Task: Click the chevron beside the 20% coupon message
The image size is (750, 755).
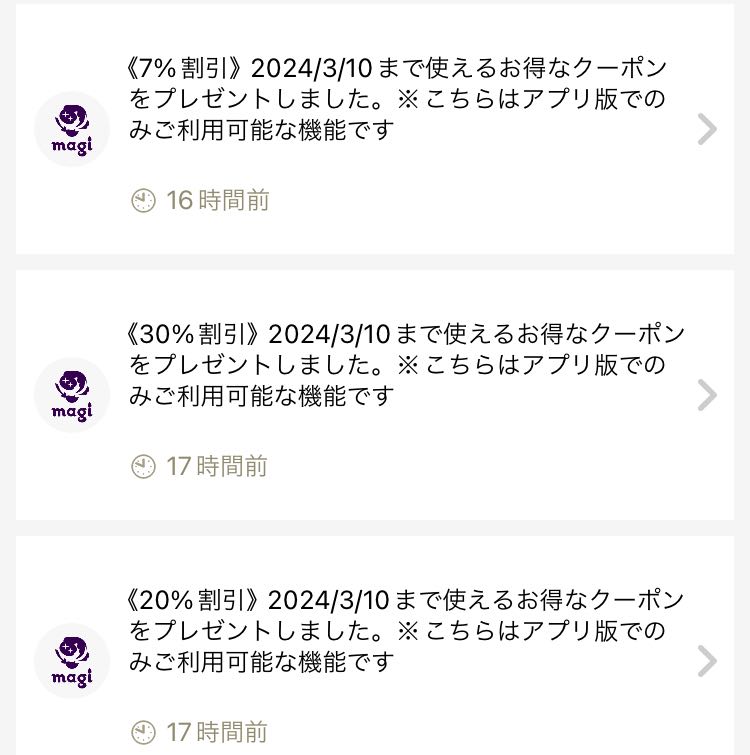Action: 708,661
